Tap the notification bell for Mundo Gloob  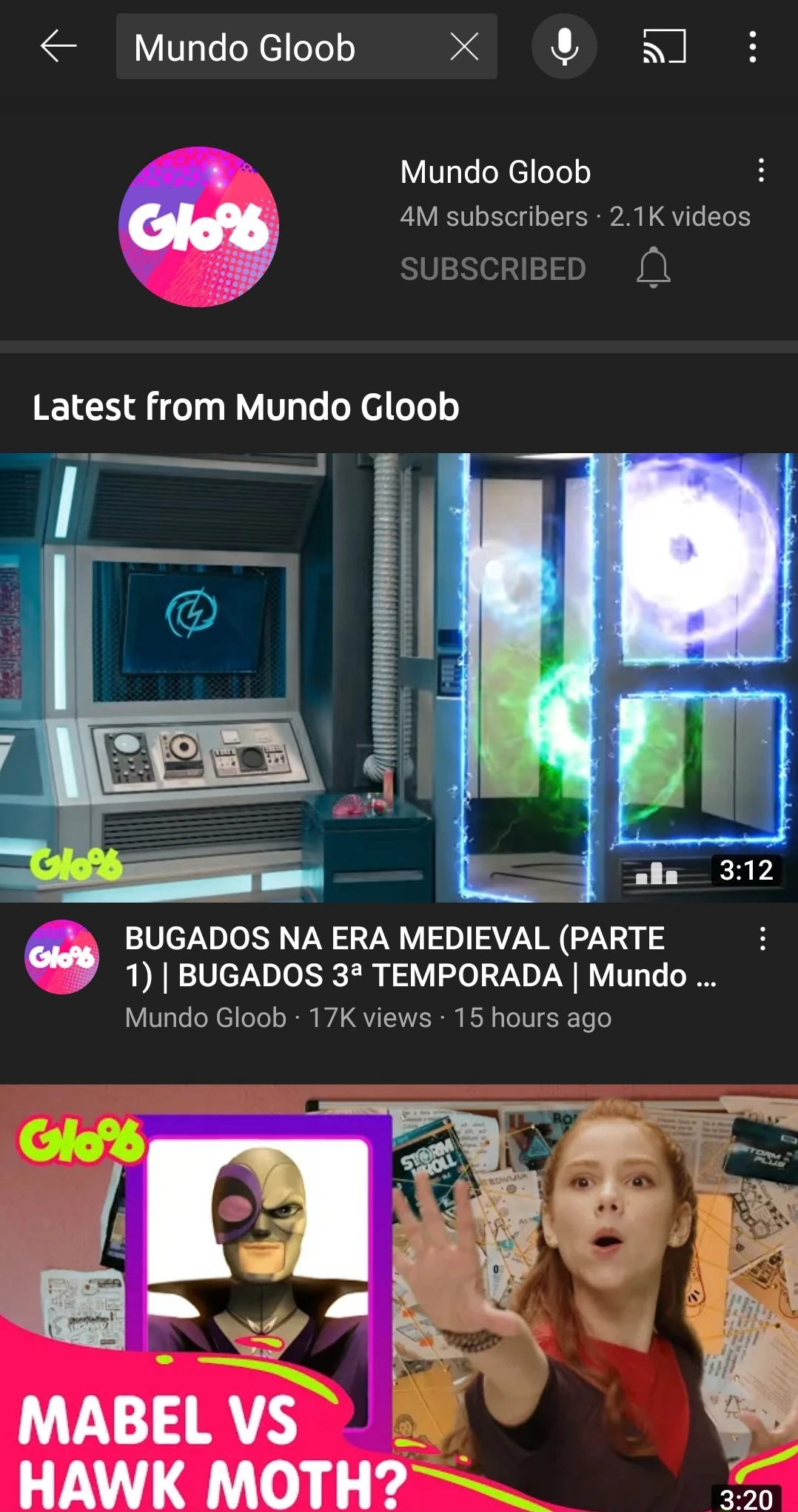(653, 268)
